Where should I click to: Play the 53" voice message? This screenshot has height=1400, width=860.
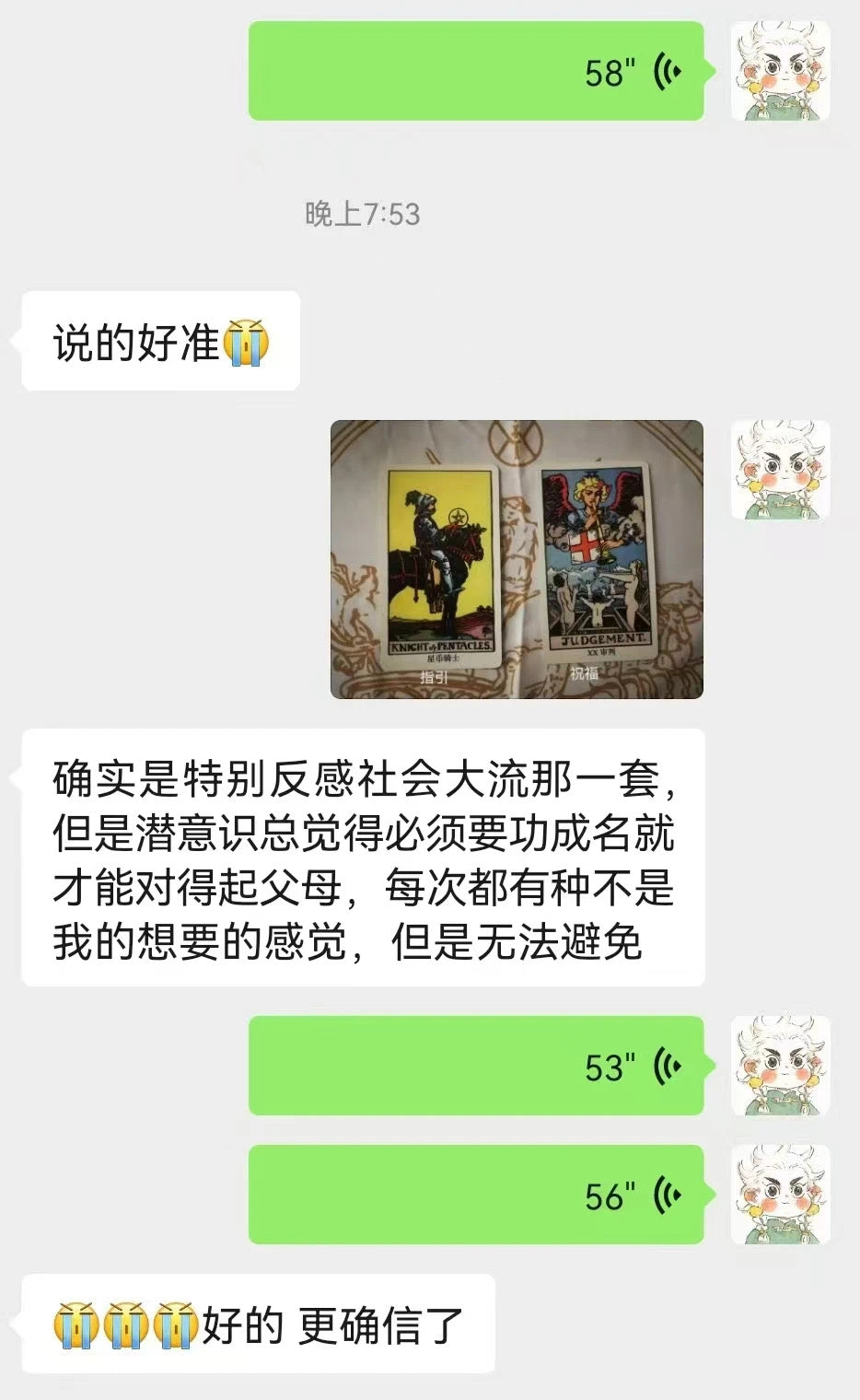pyautogui.click(x=476, y=1066)
